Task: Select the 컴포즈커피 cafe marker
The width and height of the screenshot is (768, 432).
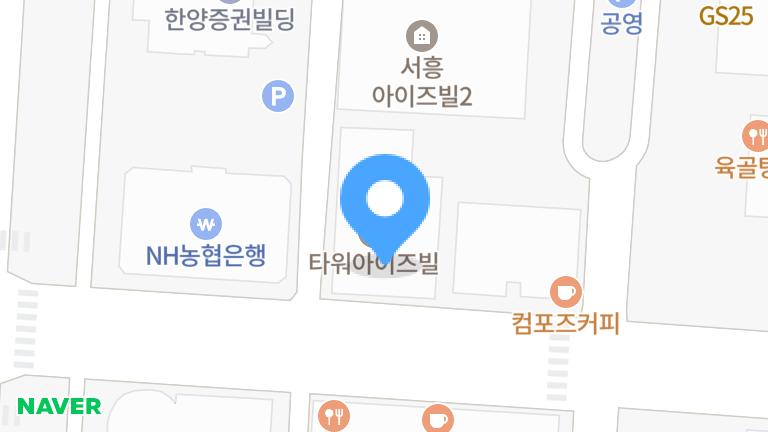Action: pos(566,292)
